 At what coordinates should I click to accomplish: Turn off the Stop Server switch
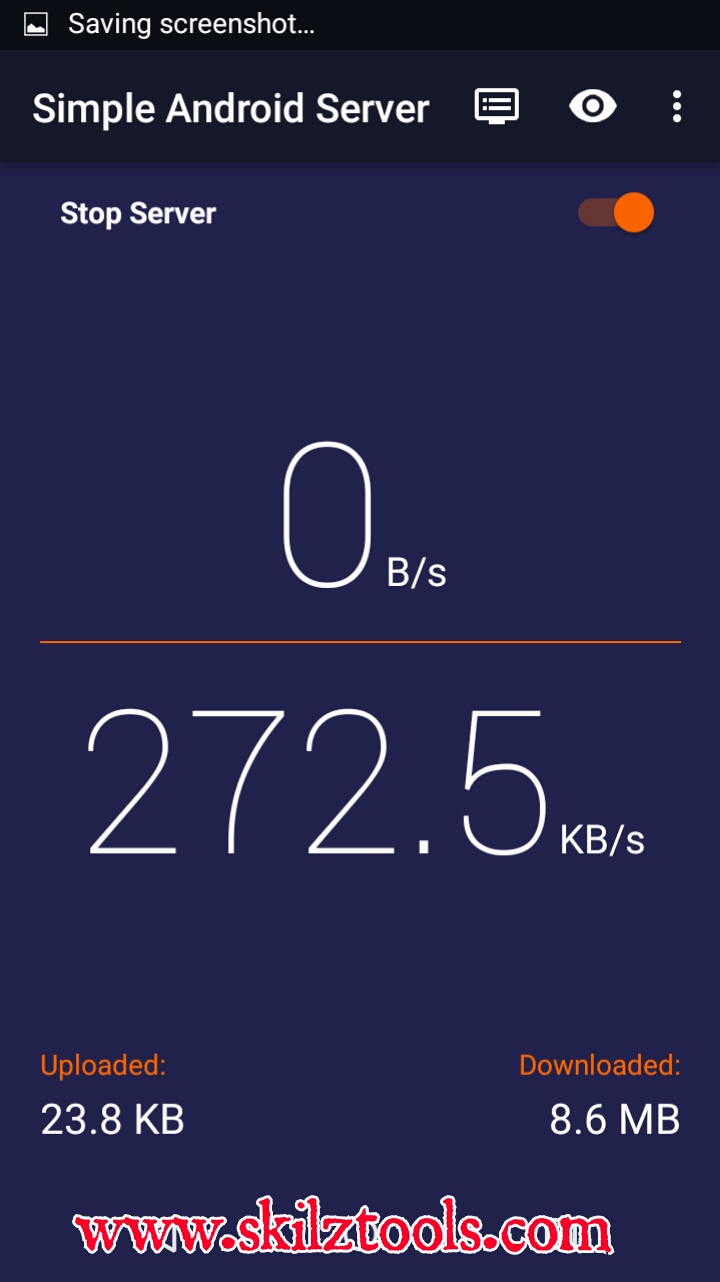[616, 213]
